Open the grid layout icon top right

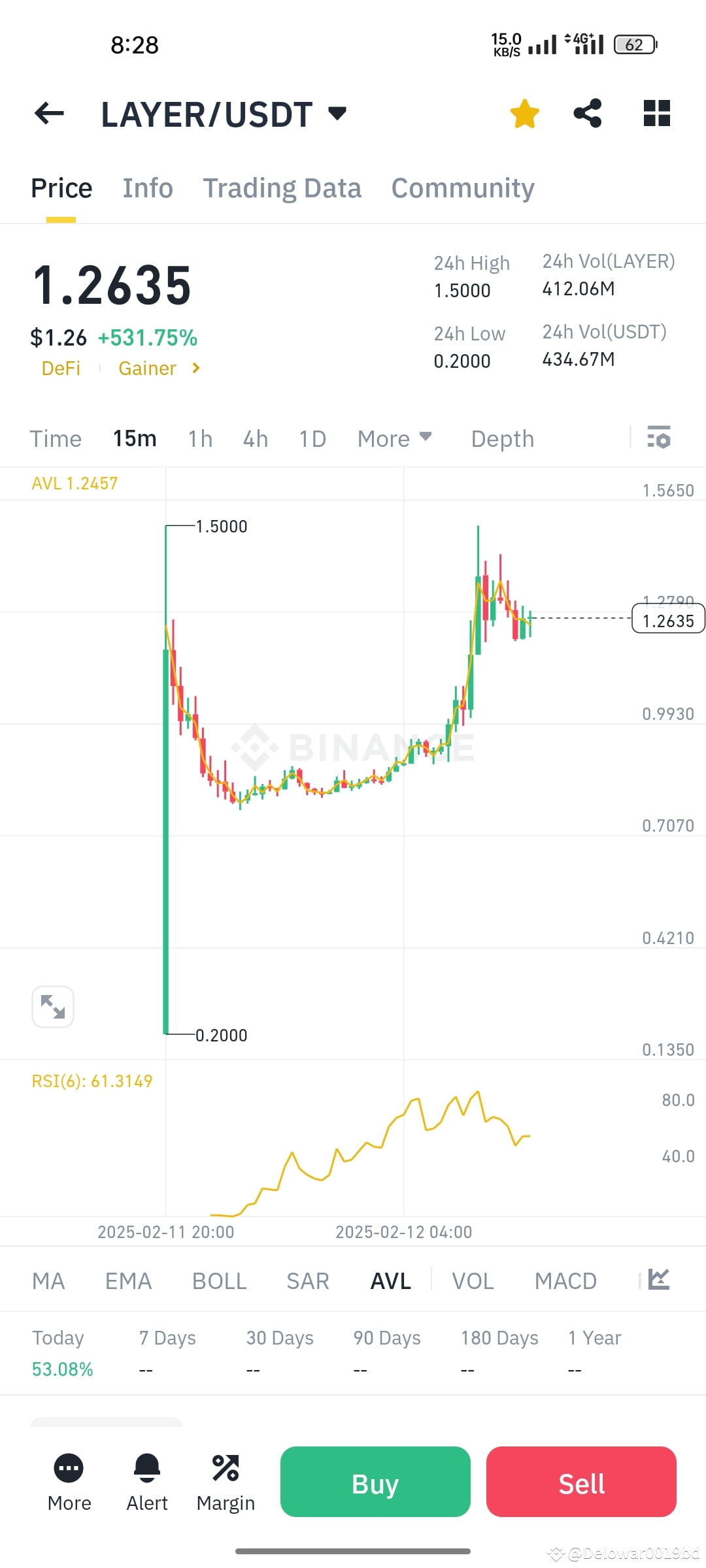click(656, 113)
